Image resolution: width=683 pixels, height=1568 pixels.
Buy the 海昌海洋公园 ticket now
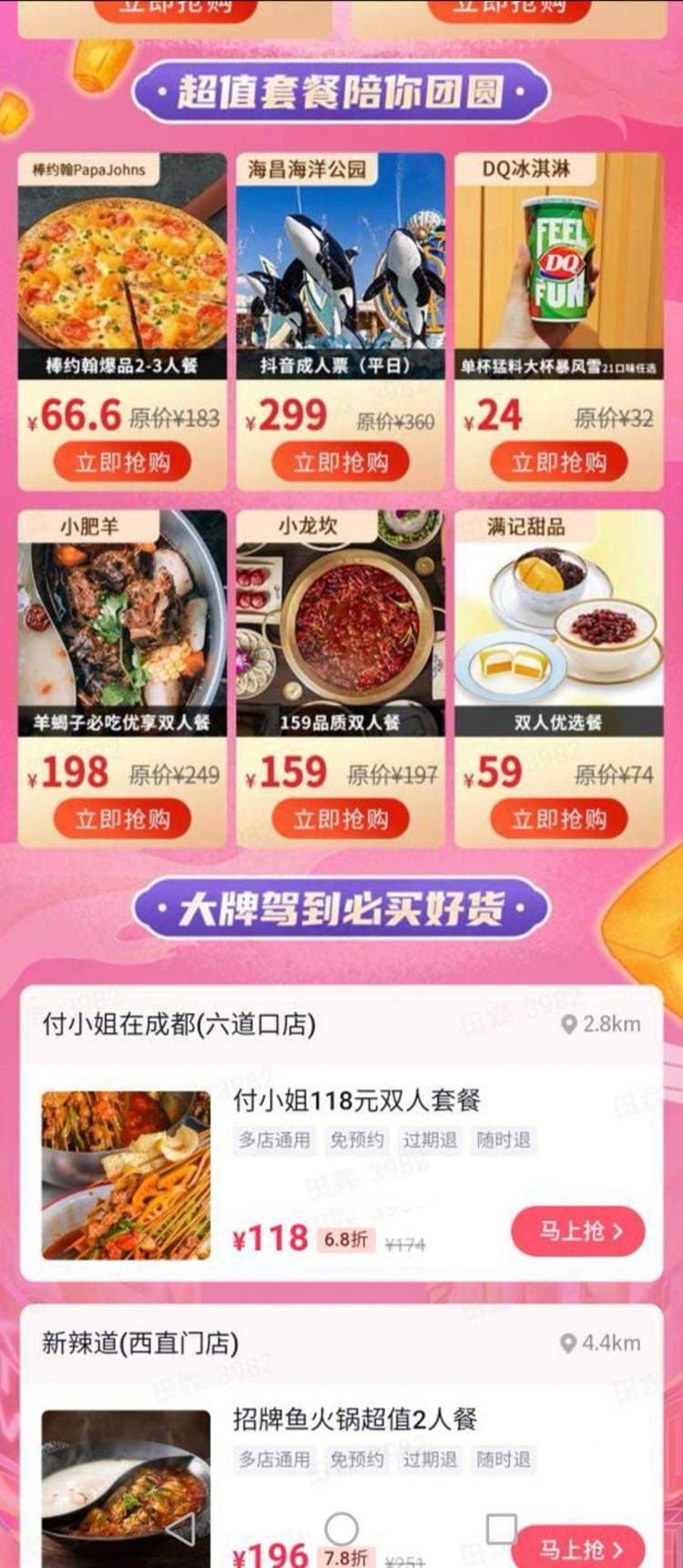point(341,462)
